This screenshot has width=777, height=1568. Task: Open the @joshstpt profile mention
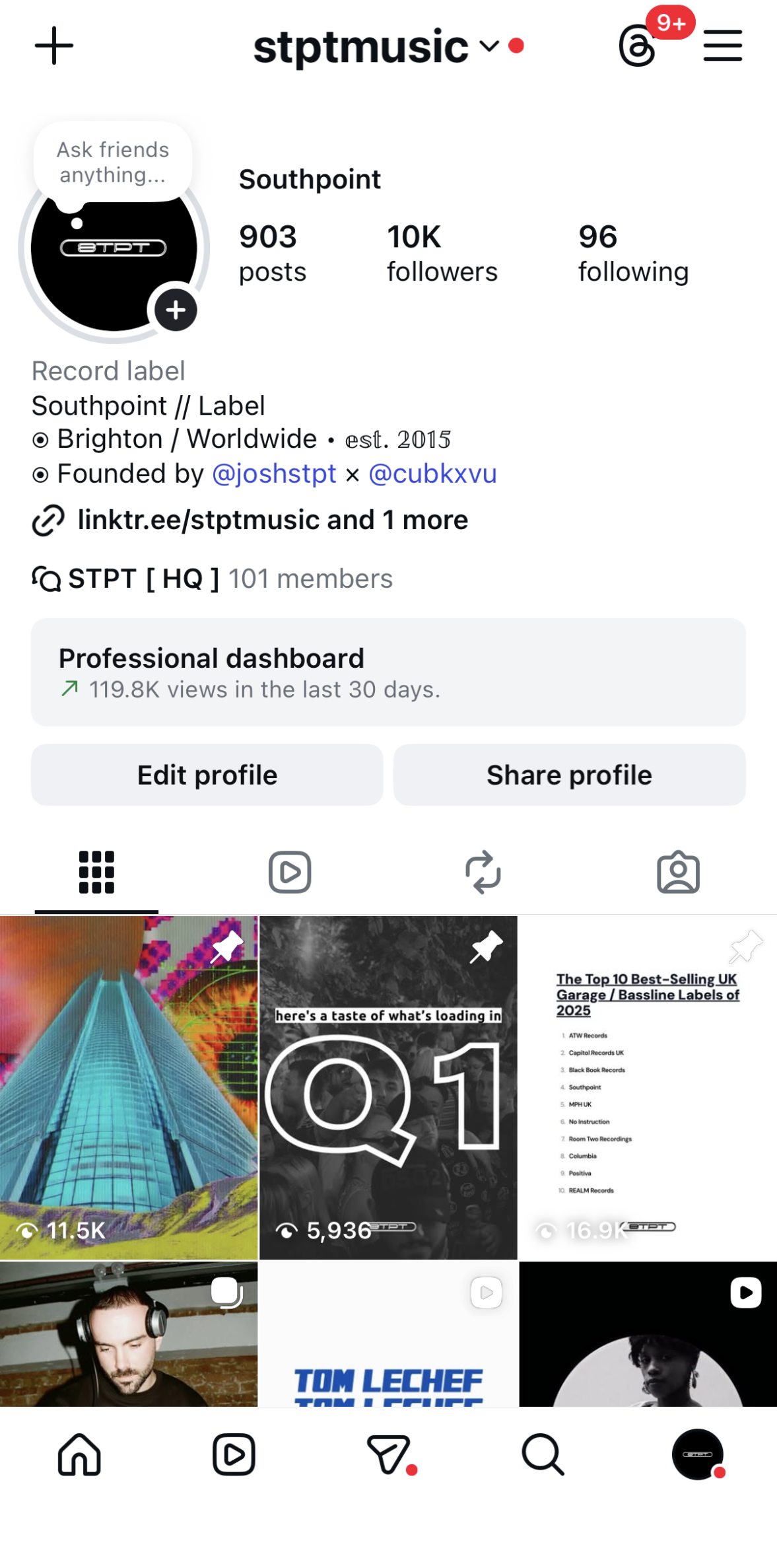(x=274, y=474)
